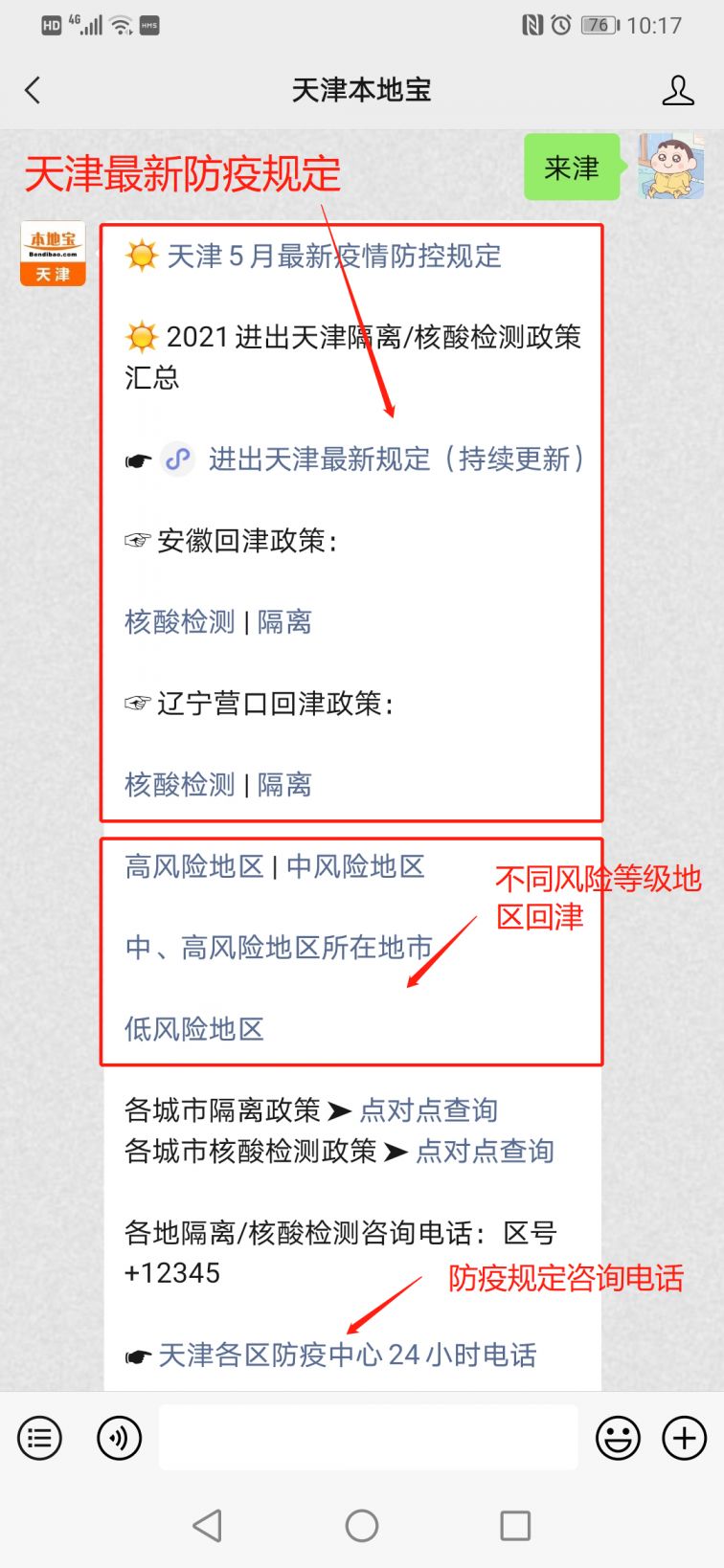Open 进出天津最新规定（持续更新）link

[396, 459]
